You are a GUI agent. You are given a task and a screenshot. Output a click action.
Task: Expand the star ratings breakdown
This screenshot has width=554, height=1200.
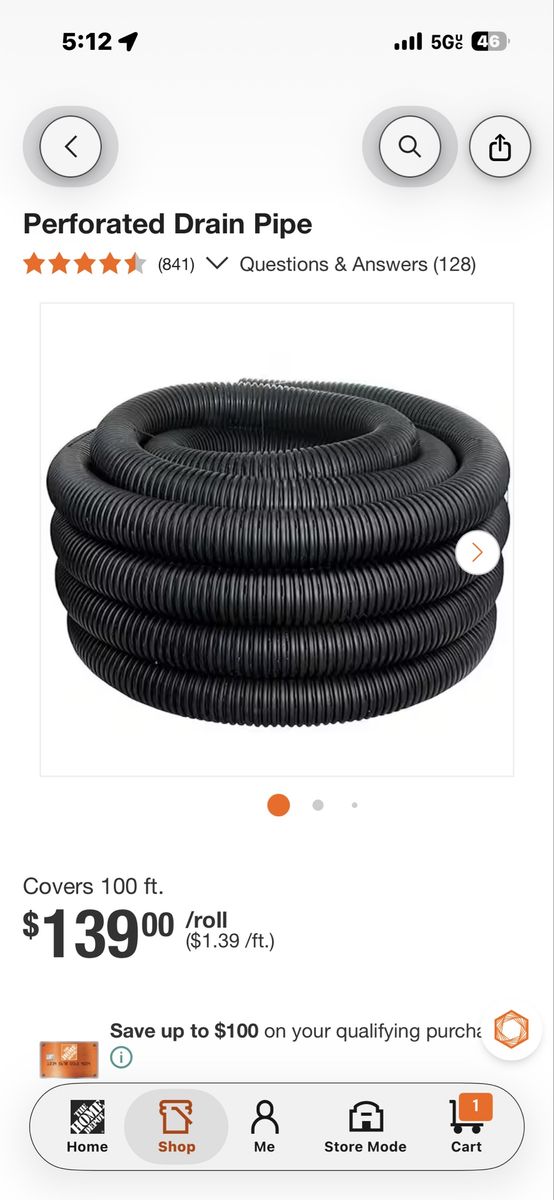tap(216, 264)
